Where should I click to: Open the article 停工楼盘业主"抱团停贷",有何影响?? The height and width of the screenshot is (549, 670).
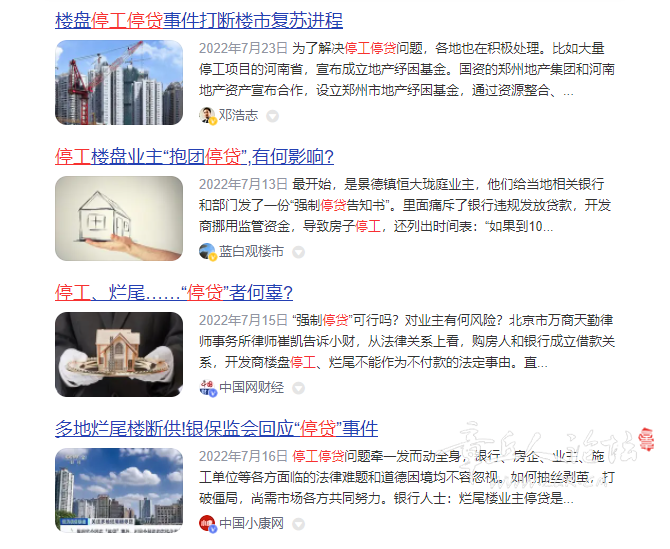pyautogui.click(x=194, y=156)
